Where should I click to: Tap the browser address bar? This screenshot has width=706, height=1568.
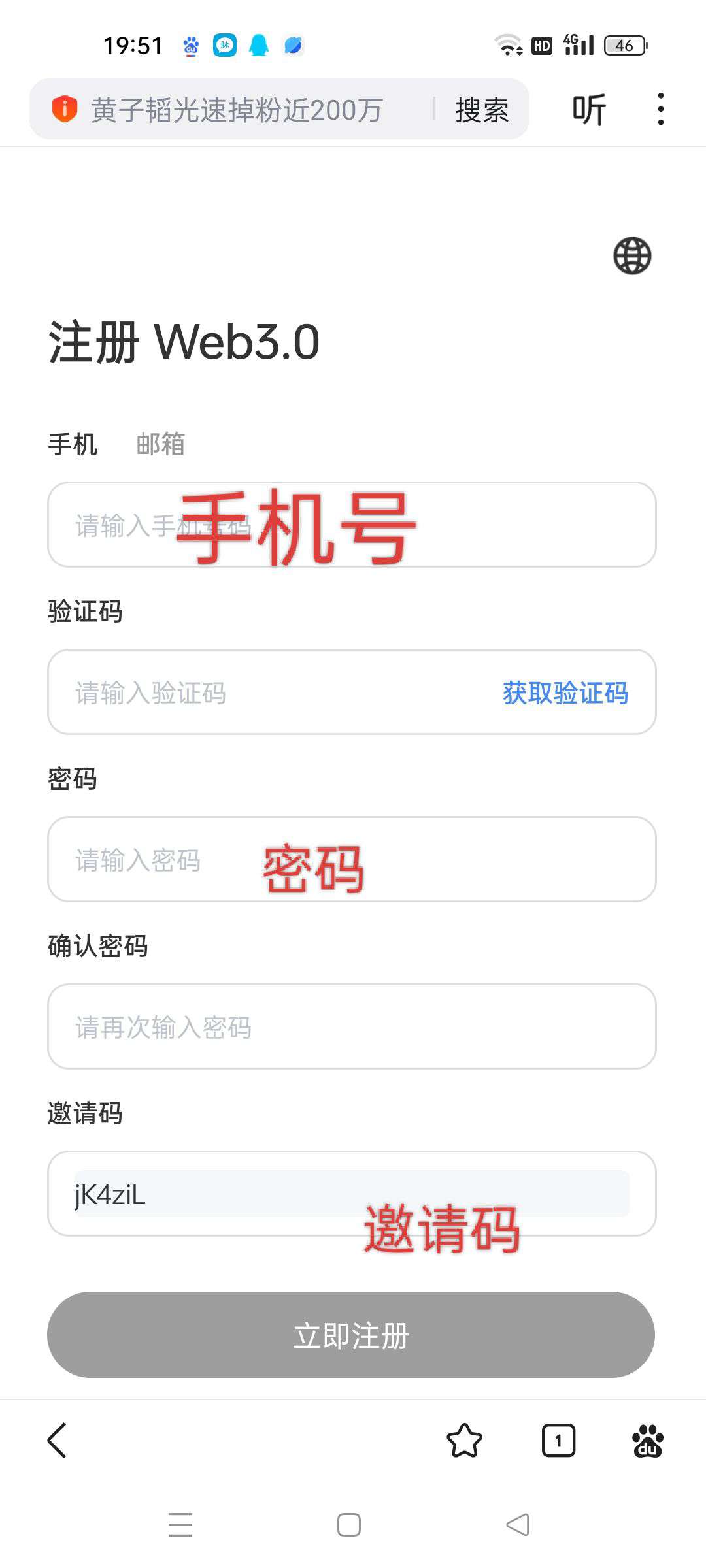pos(235,110)
